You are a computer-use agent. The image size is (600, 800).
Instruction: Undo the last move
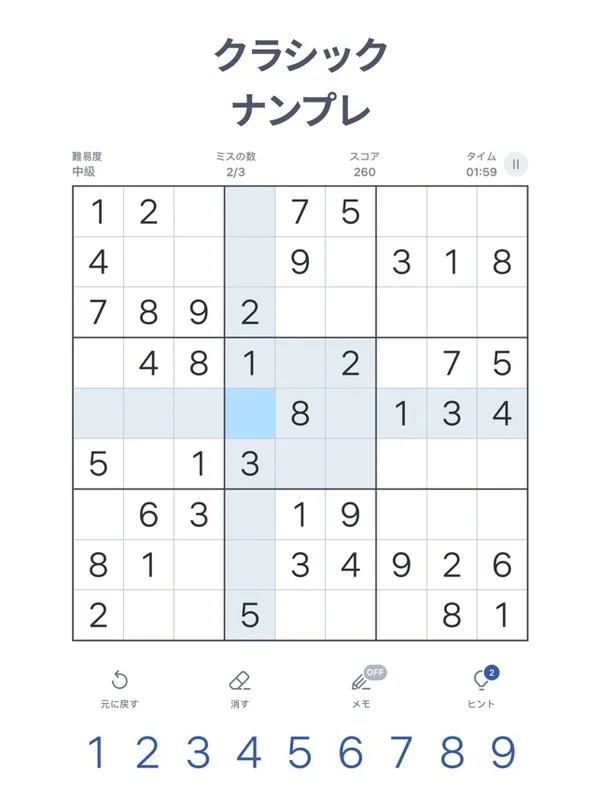[x=119, y=688]
